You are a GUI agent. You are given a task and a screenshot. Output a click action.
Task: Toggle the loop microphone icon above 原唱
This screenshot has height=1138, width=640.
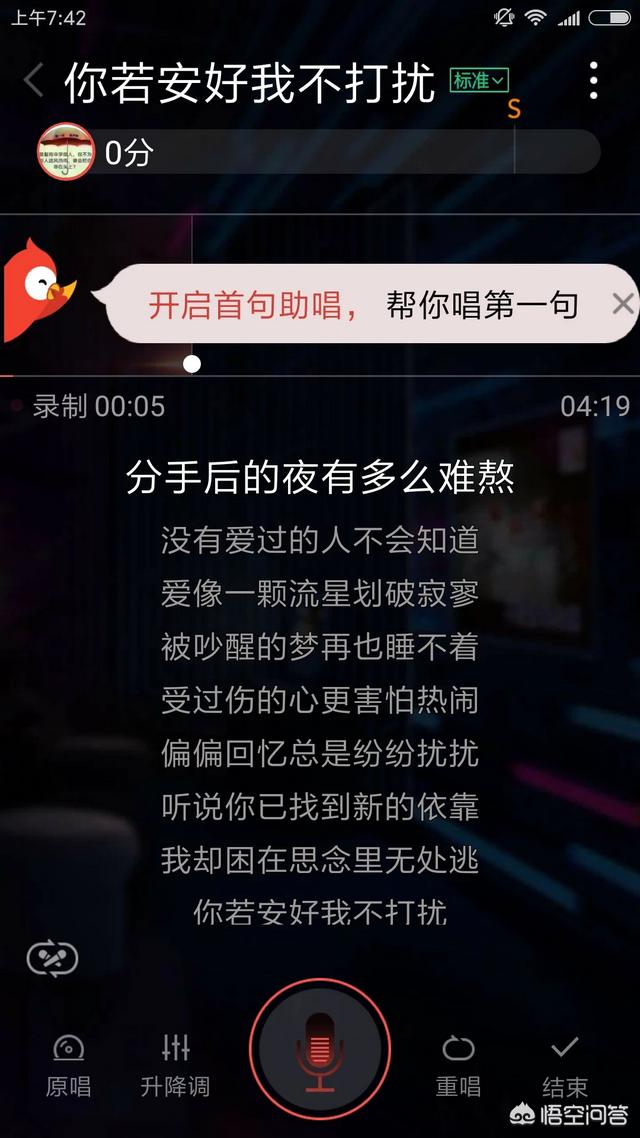(x=52, y=959)
